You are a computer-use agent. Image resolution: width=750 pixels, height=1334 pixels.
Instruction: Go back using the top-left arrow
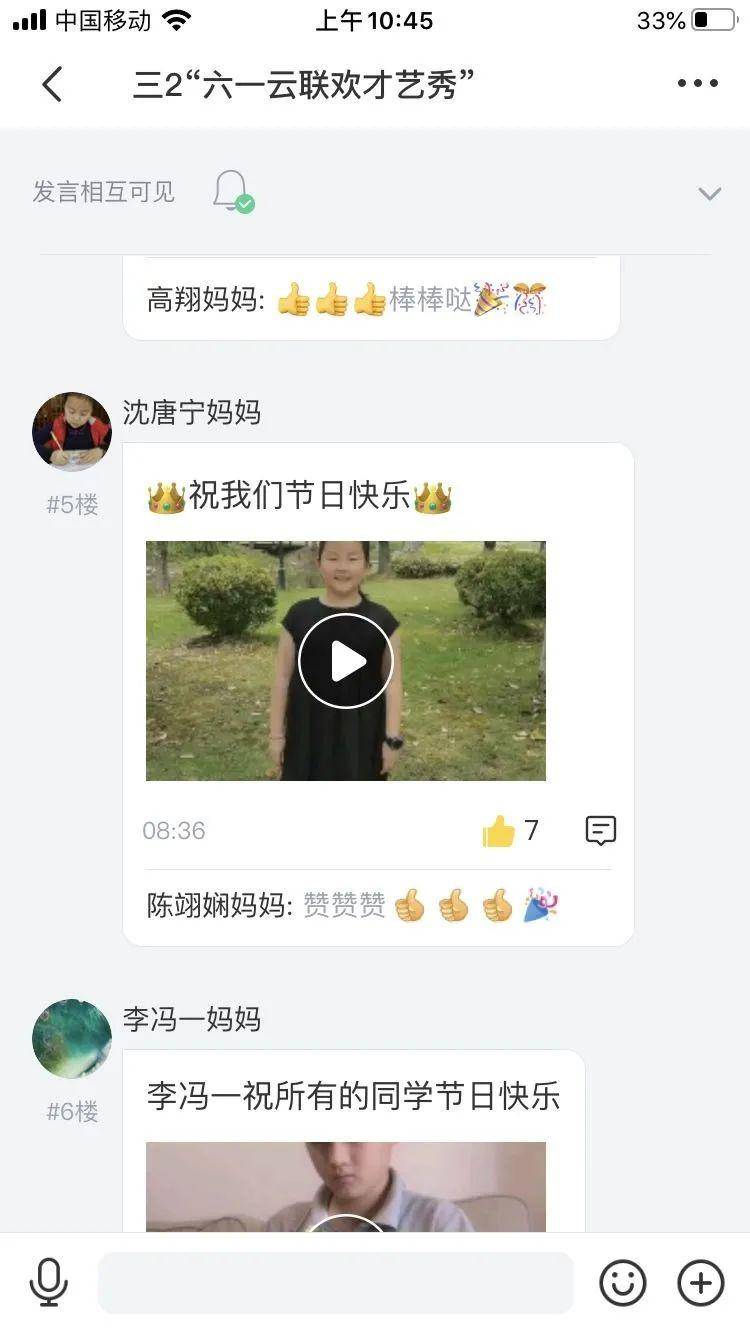pyautogui.click(x=52, y=84)
